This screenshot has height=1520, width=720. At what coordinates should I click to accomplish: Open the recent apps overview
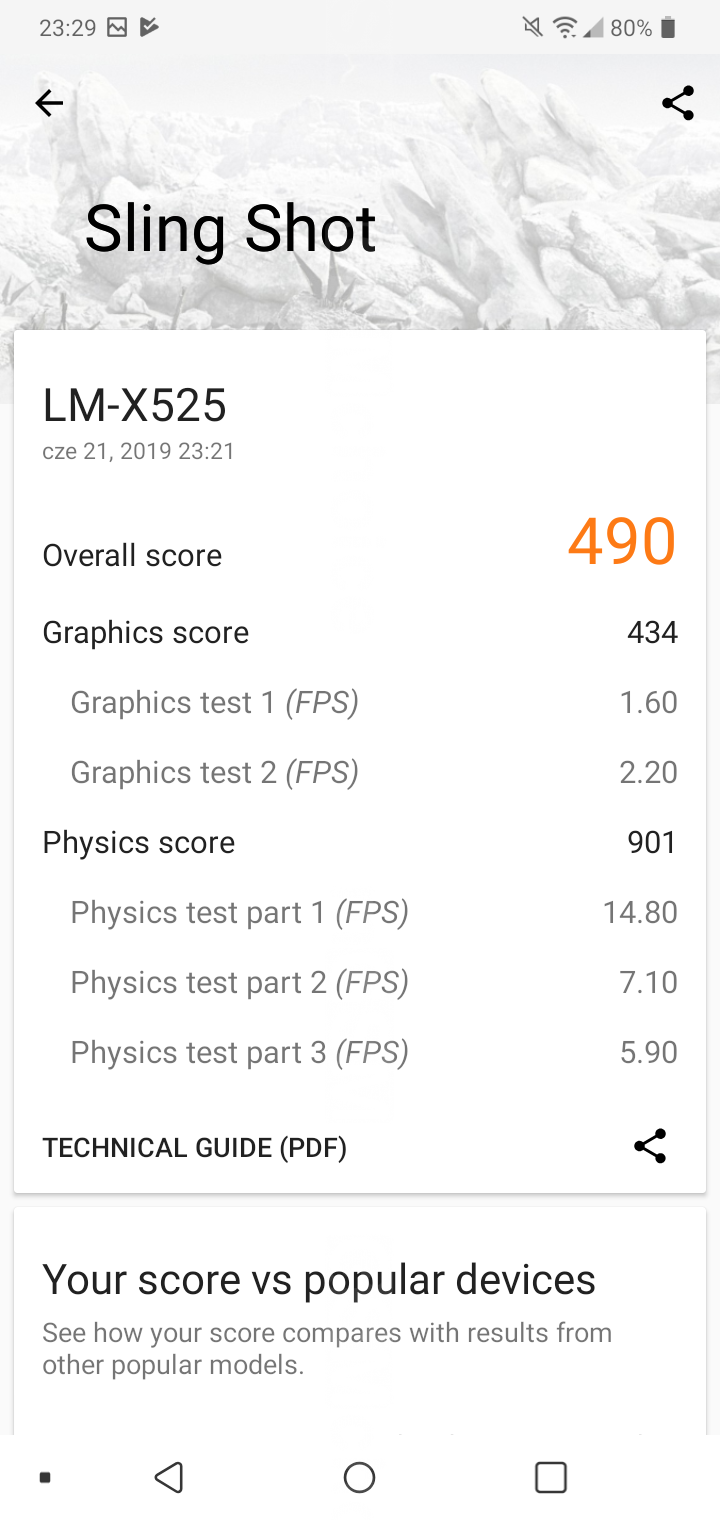point(550,1477)
